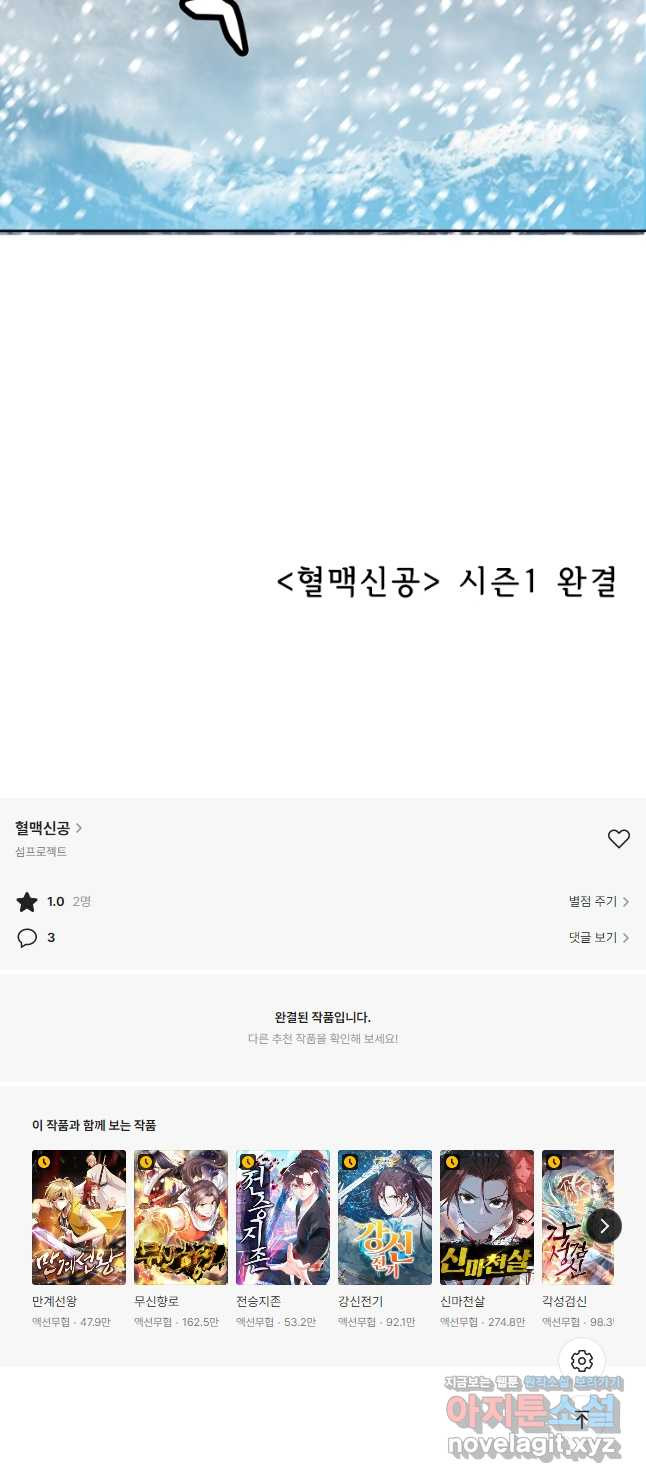Open the 만계선왕 webtoon card

point(79,1217)
